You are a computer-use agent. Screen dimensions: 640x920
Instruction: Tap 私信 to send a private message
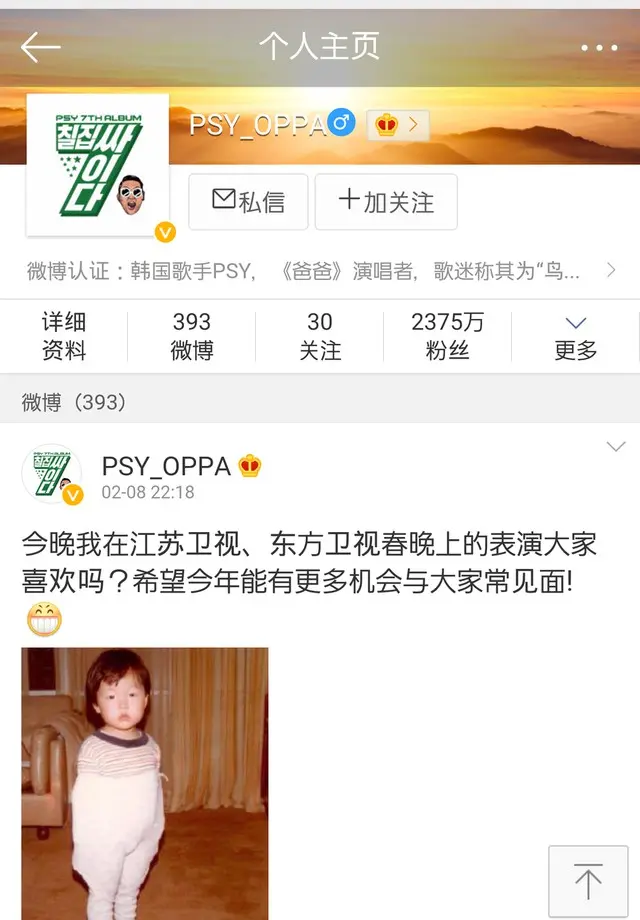(249, 202)
